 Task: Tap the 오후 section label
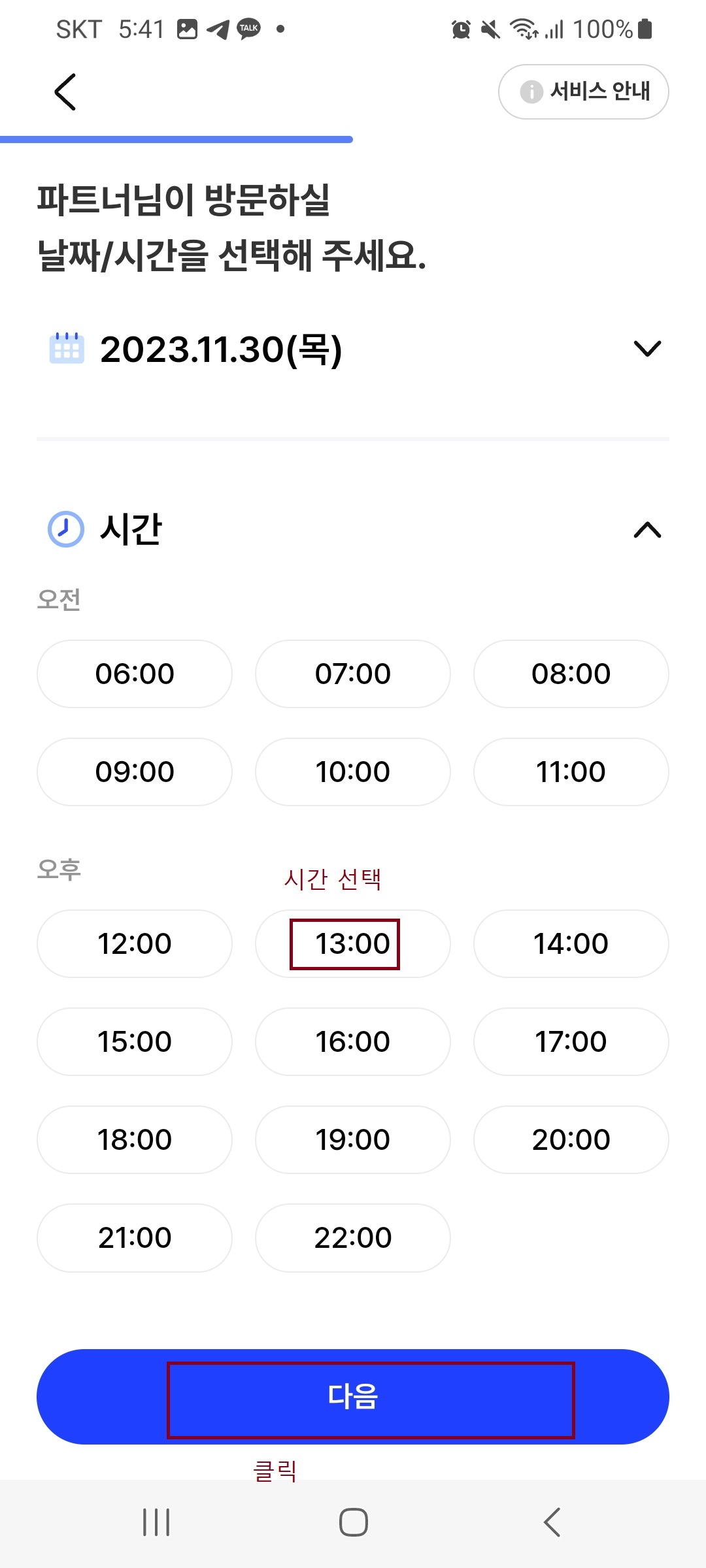59,870
